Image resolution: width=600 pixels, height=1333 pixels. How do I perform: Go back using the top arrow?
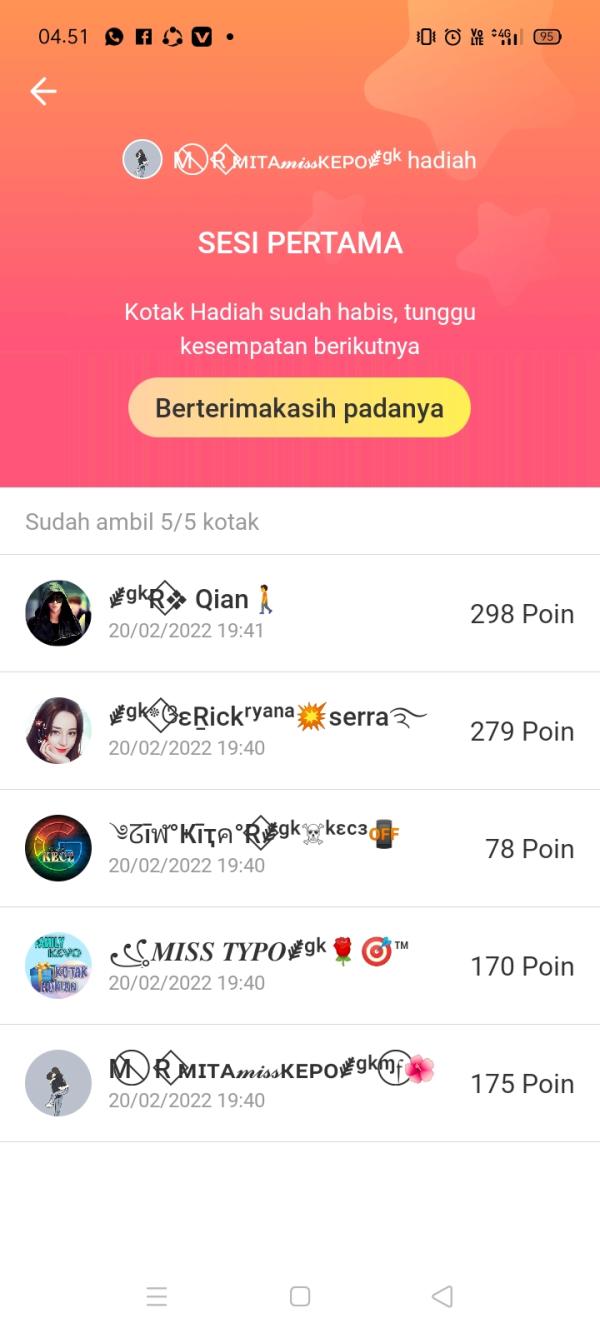pyautogui.click(x=43, y=92)
